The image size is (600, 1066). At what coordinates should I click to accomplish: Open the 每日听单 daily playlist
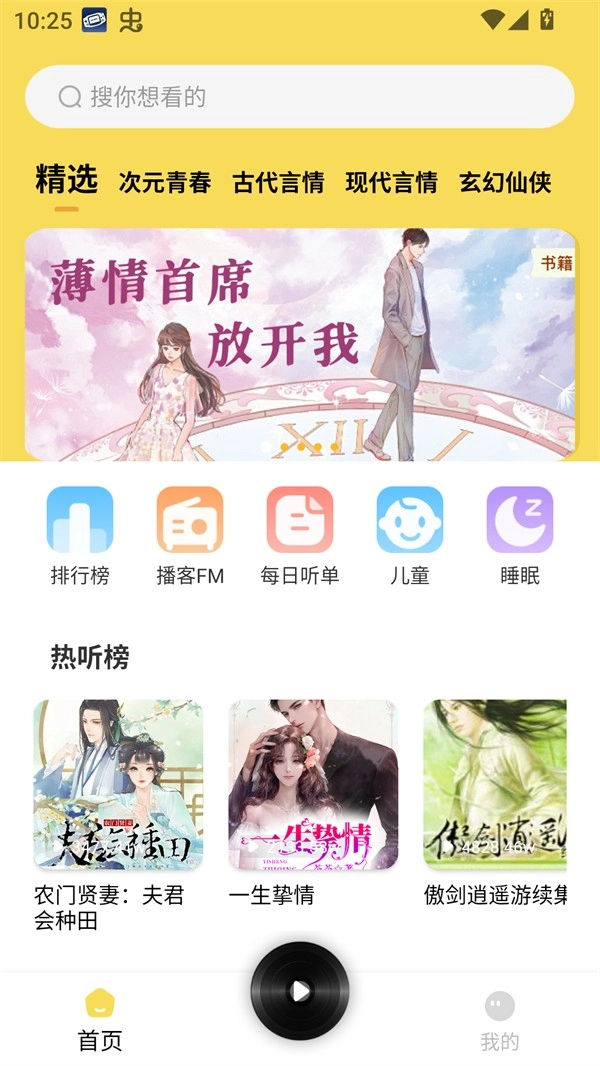tap(300, 535)
